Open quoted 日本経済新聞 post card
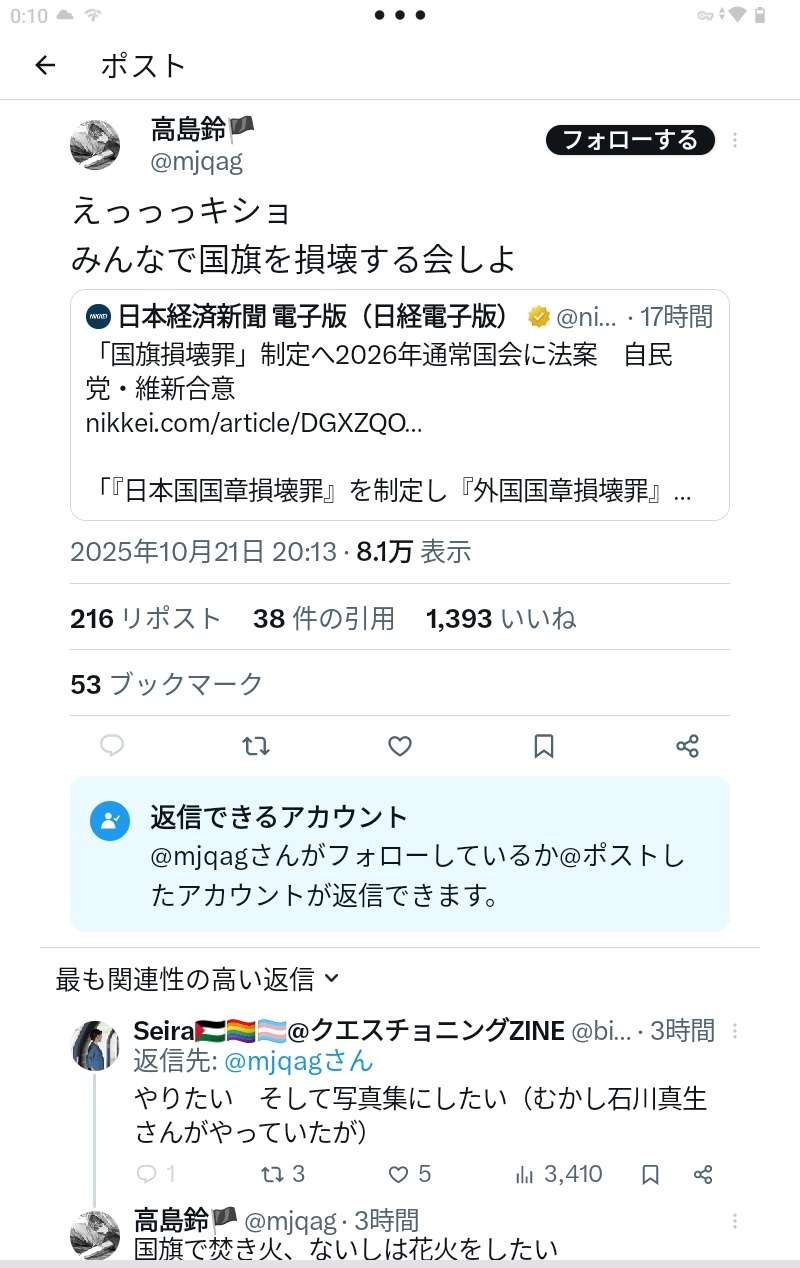The image size is (800, 1268). point(399,405)
